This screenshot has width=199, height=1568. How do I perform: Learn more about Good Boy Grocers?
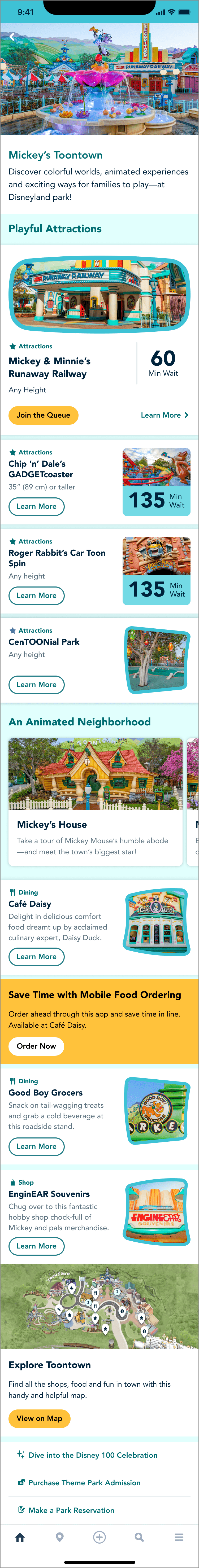tap(37, 1146)
